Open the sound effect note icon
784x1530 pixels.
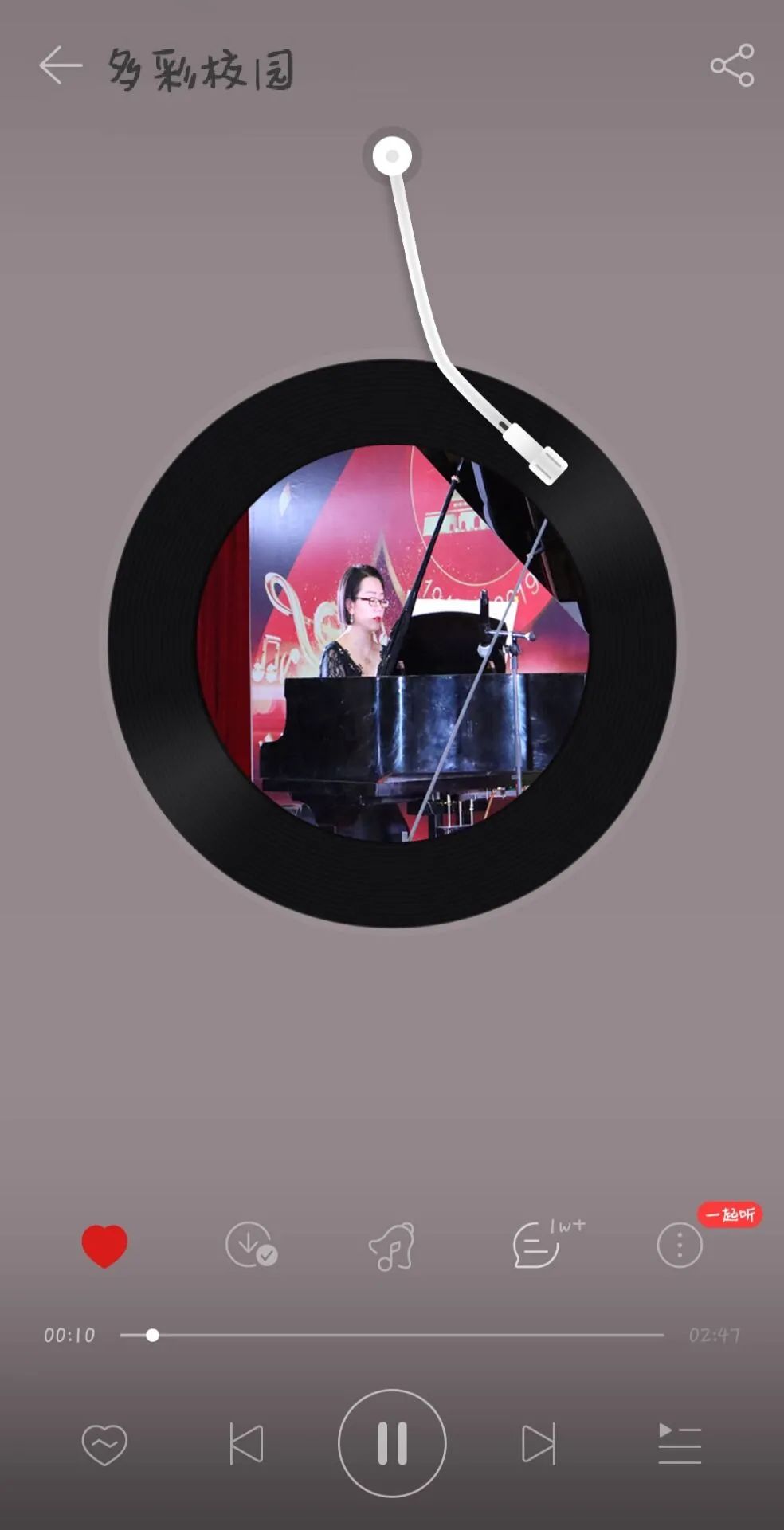[x=392, y=1246]
